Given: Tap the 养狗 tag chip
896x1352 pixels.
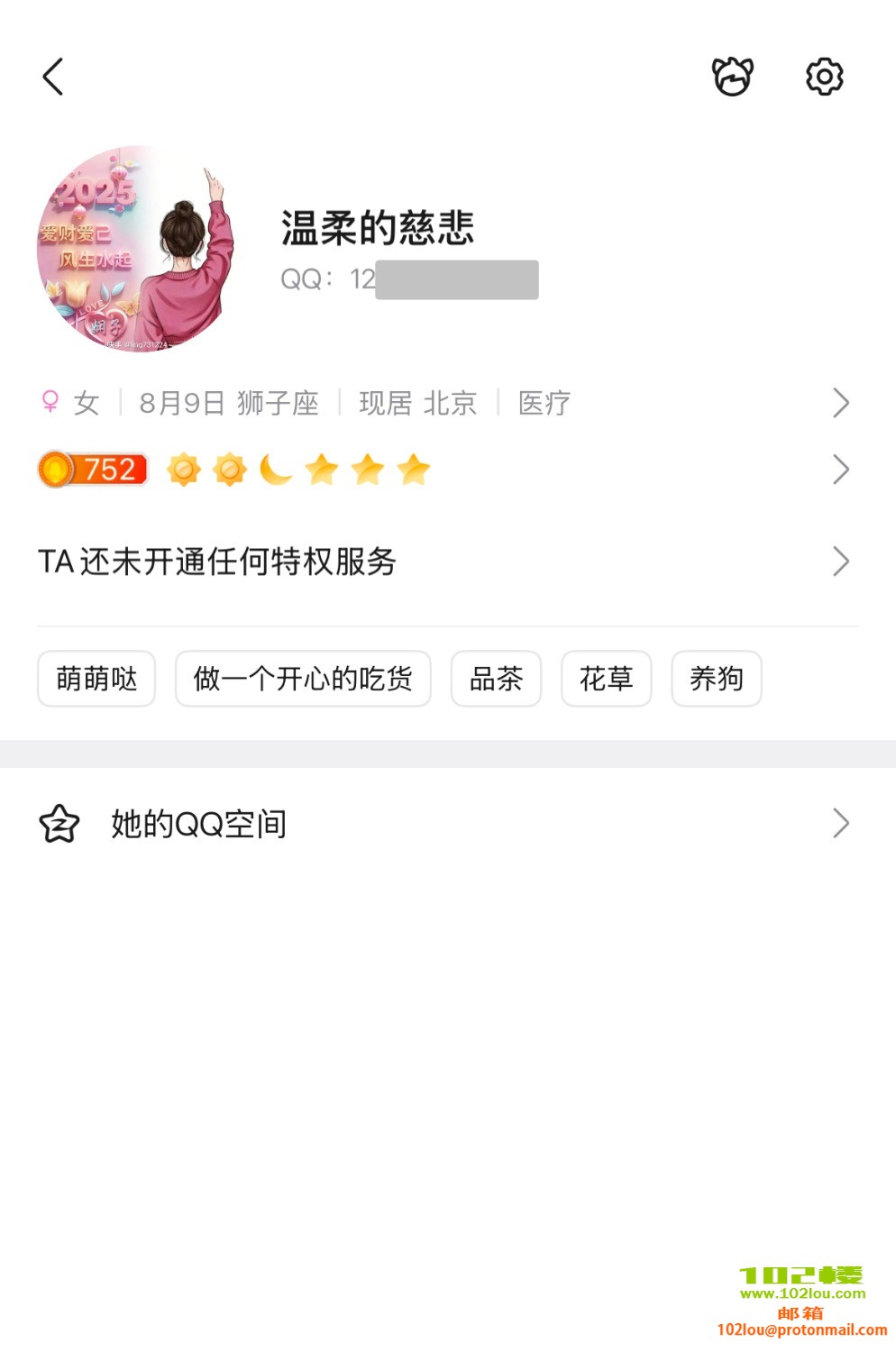Looking at the screenshot, I should point(716,679).
